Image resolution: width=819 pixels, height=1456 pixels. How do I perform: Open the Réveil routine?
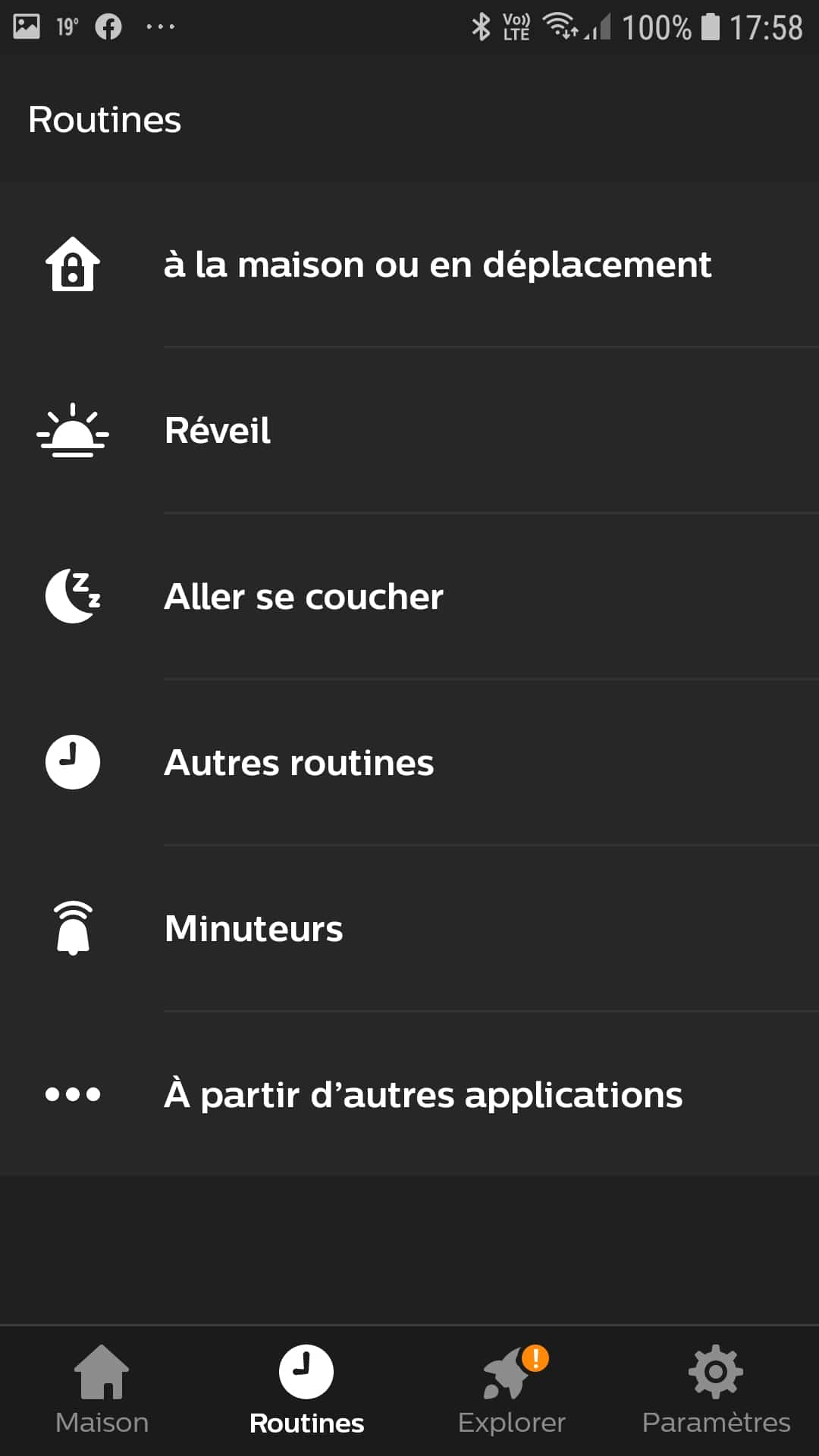pyautogui.click(x=409, y=431)
